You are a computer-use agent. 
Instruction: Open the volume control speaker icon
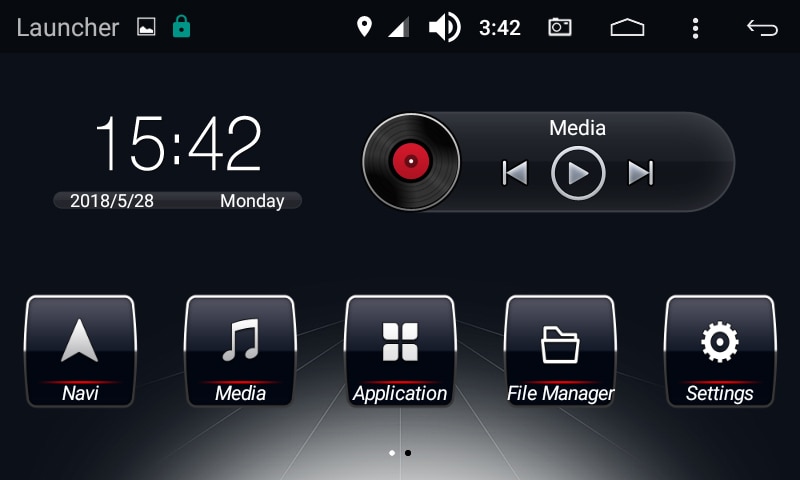click(x=444, y=27)
